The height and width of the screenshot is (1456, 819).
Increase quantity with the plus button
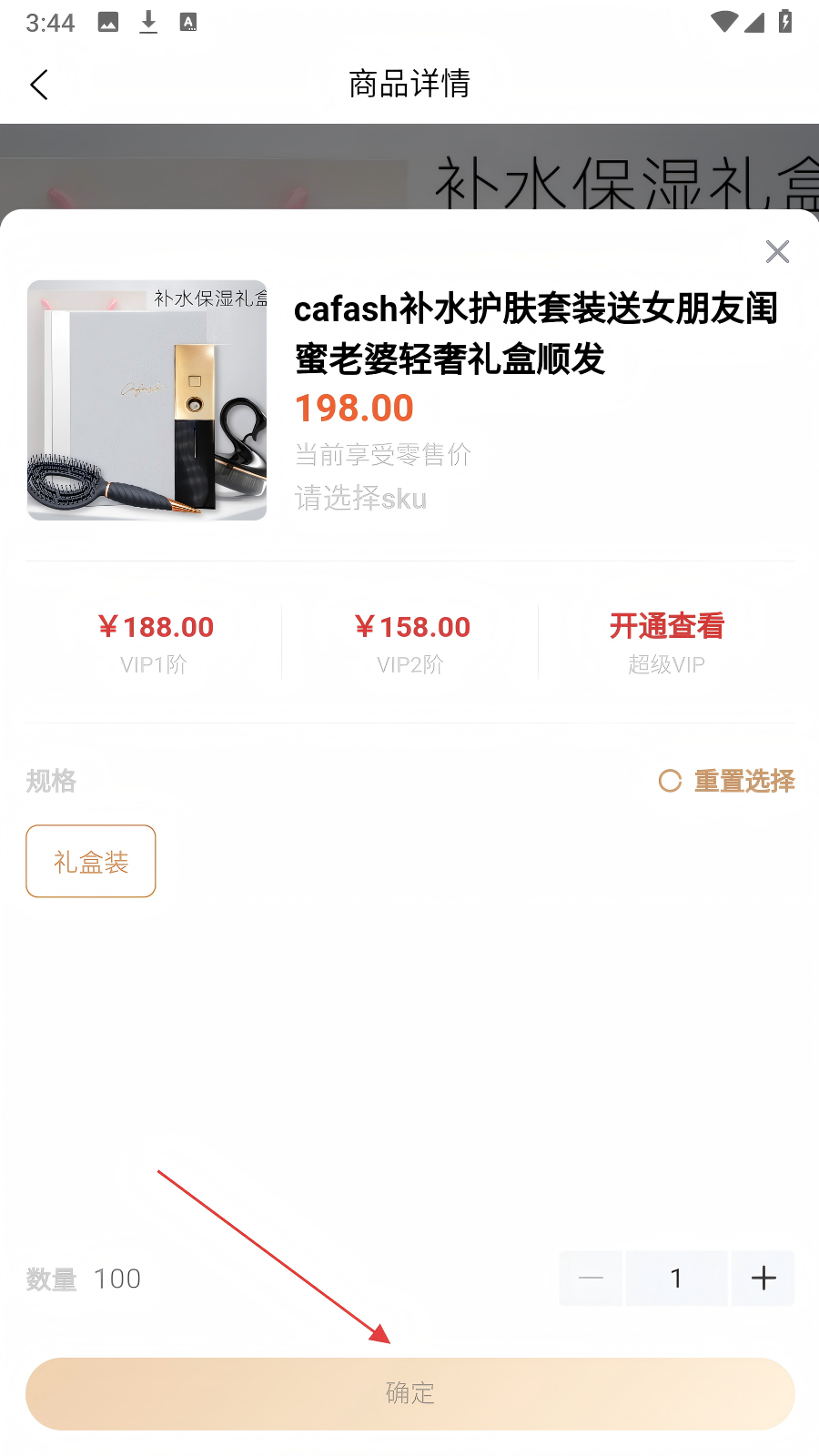pos(763,1279)
